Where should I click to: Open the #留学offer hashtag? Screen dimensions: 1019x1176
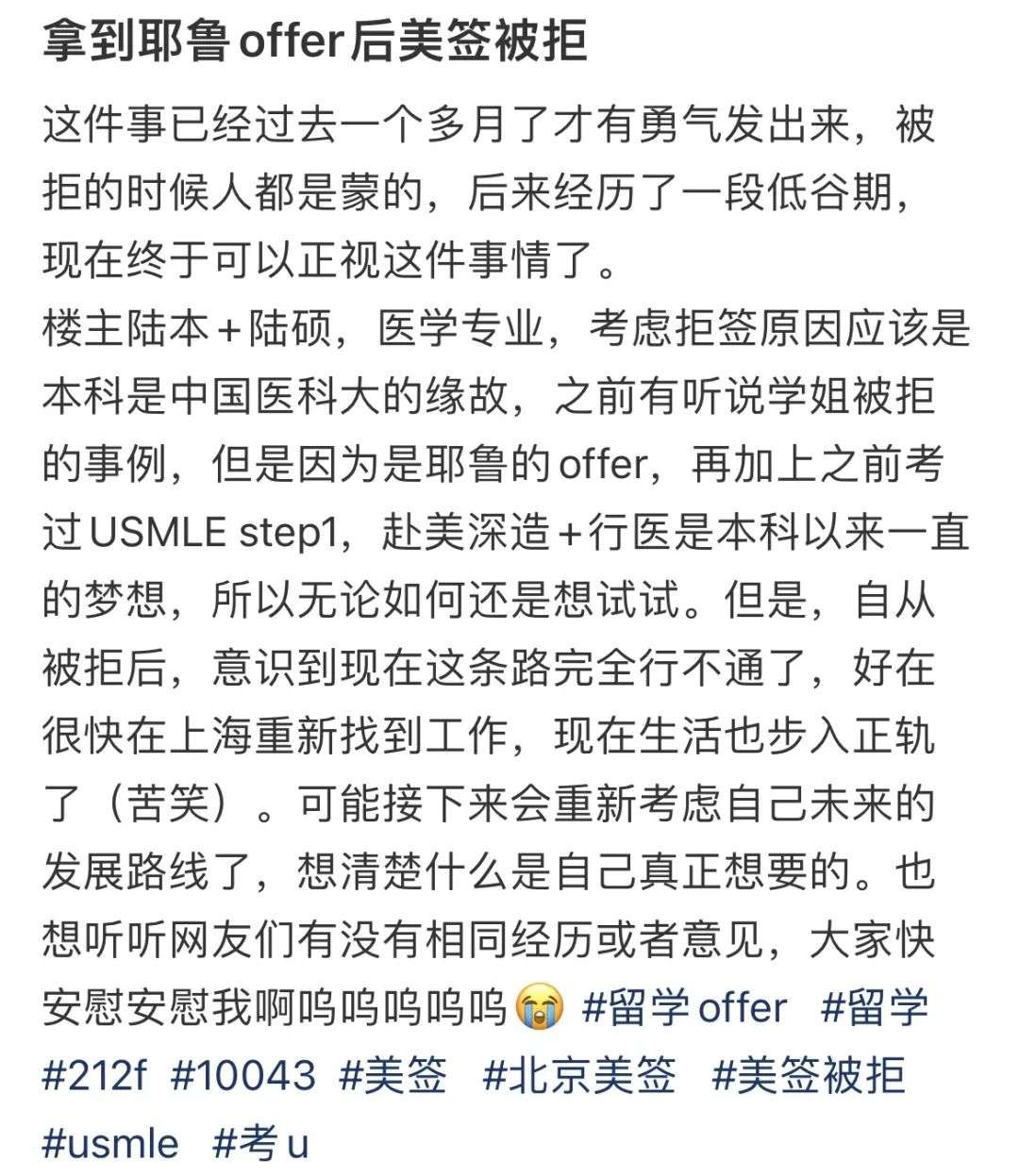point(684,1006)
